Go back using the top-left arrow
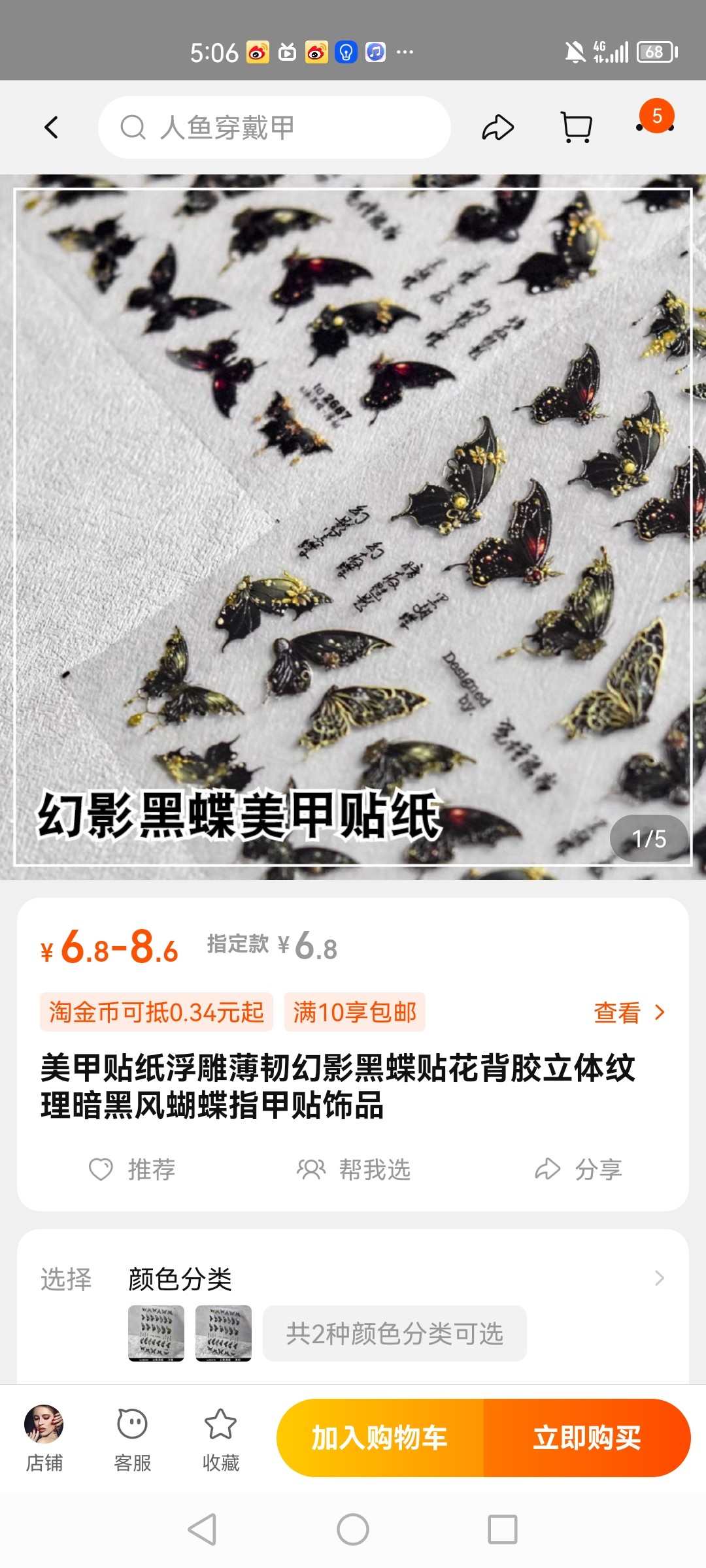The image size is (706, 1568). [51, 127]
